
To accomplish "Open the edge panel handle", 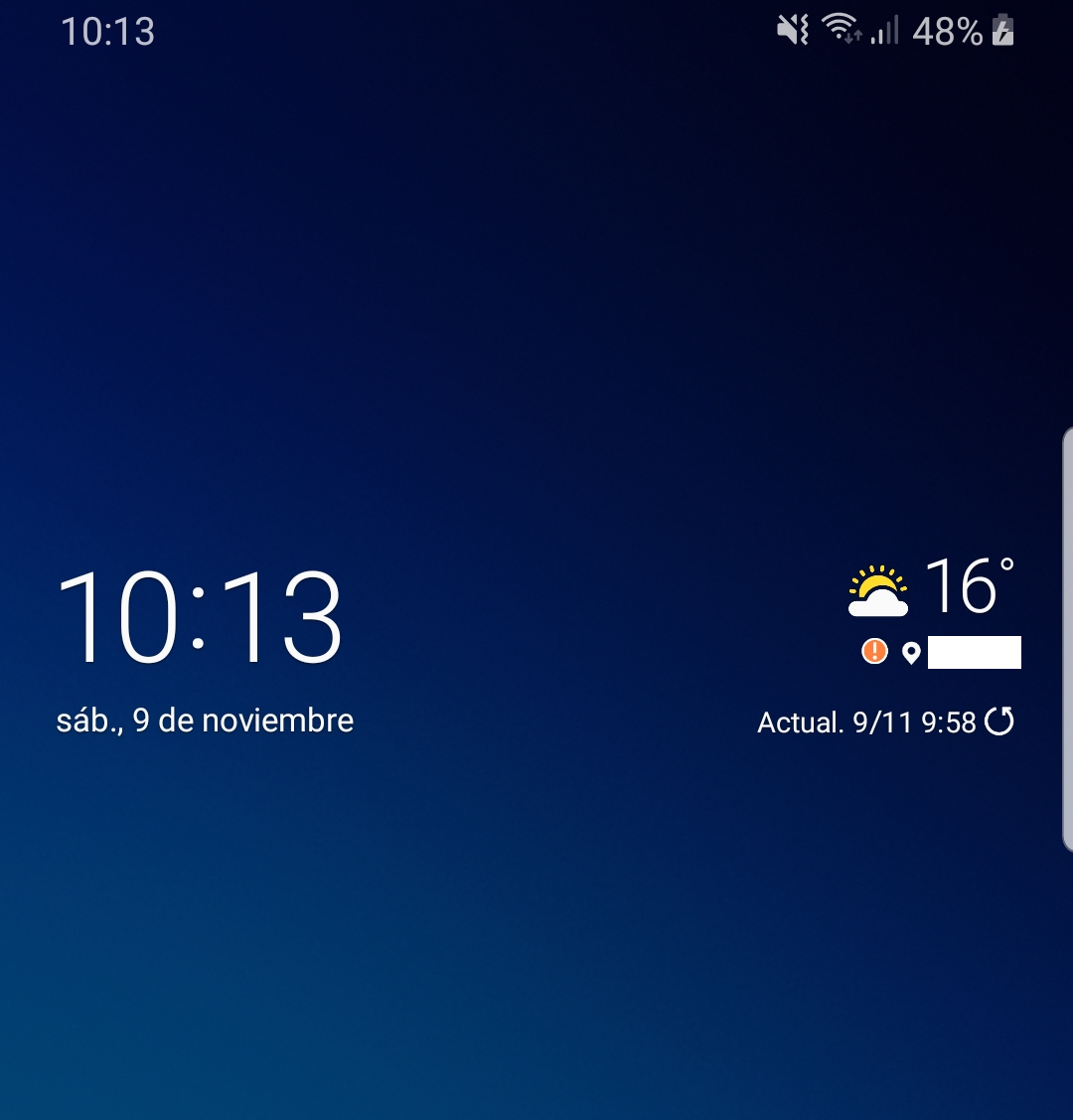I will click(x=1067, y=638).
